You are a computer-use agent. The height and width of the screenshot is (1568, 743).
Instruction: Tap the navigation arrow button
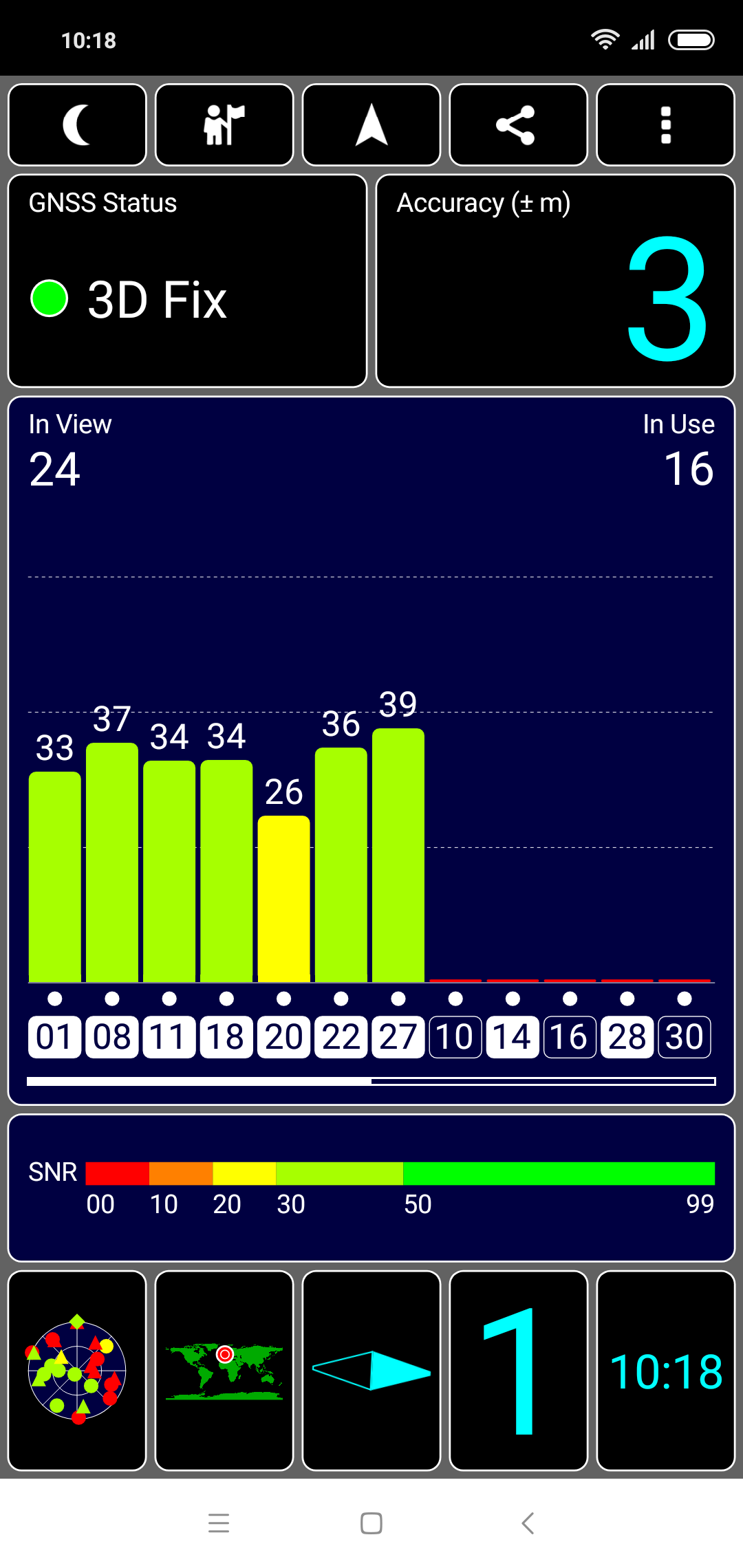(371, 124)
